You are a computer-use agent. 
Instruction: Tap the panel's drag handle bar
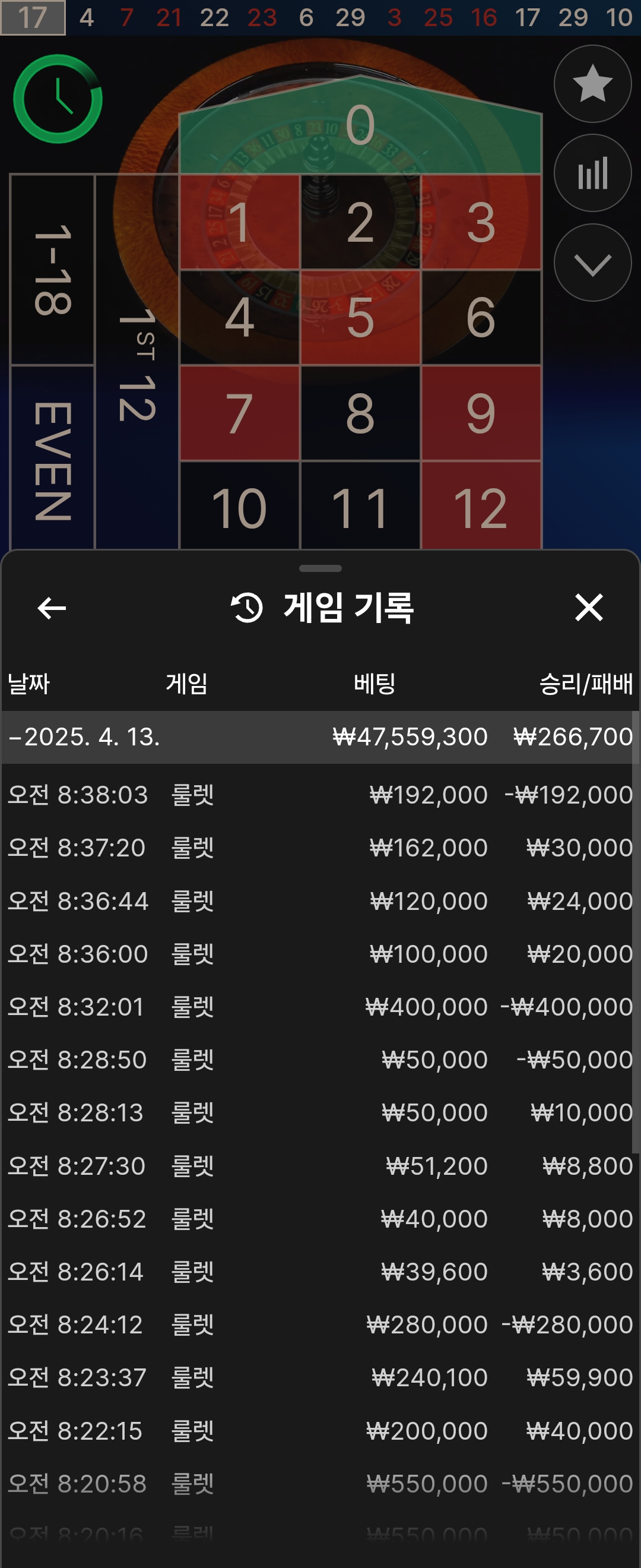[x=320, y=568]
